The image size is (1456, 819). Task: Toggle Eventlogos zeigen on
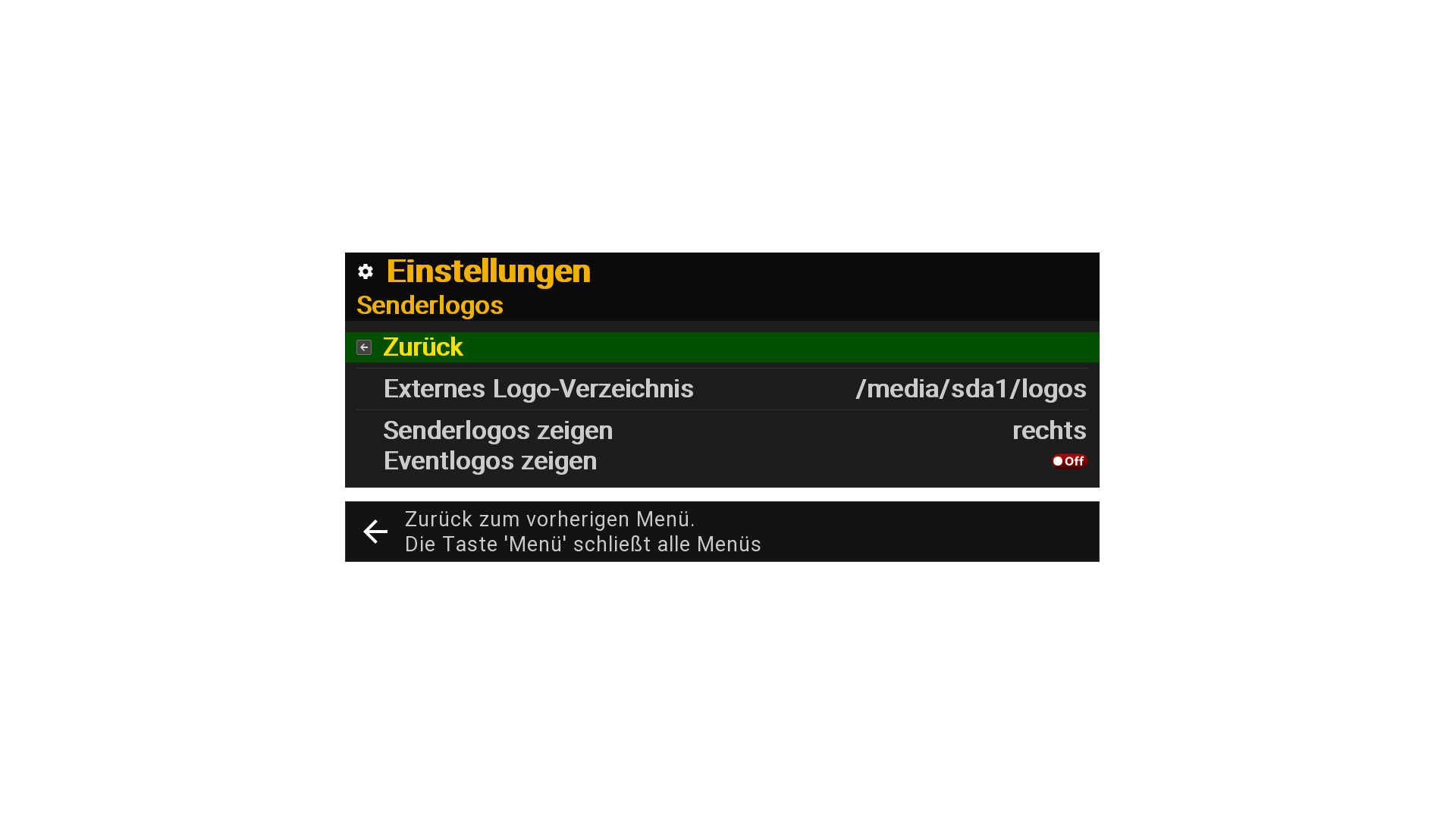(x=1068, y=461)
